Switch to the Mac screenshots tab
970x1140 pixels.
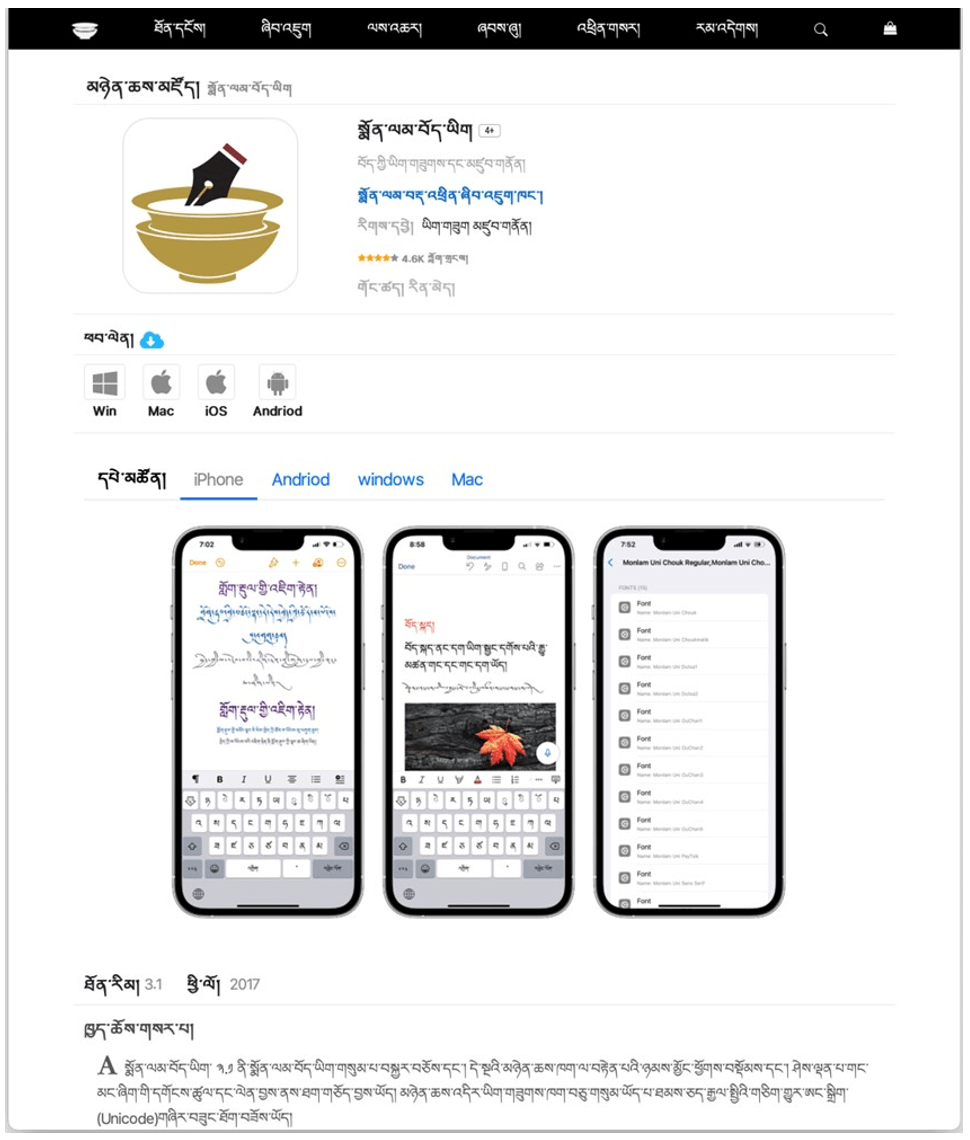tap(466, 480)
